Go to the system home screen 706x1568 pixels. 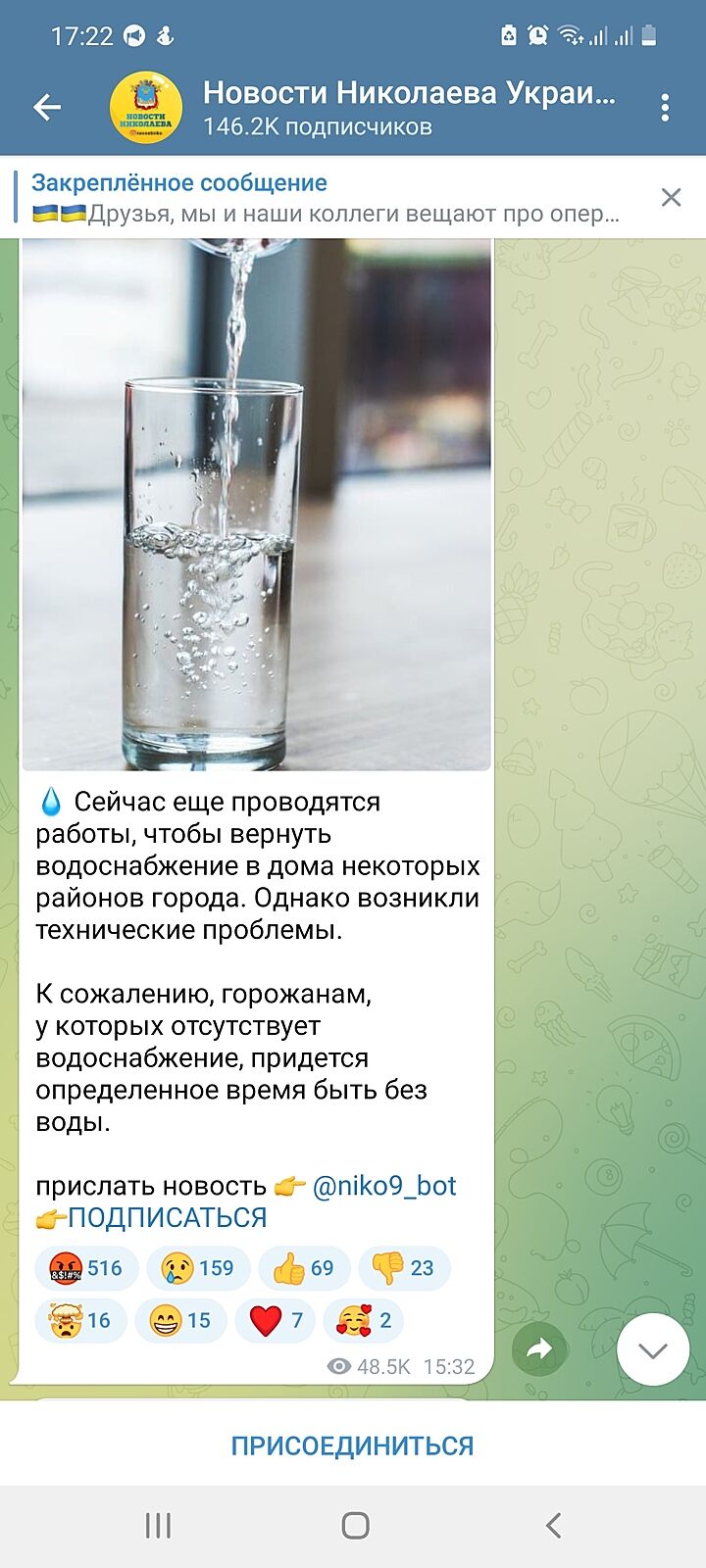pos(355,1525)
